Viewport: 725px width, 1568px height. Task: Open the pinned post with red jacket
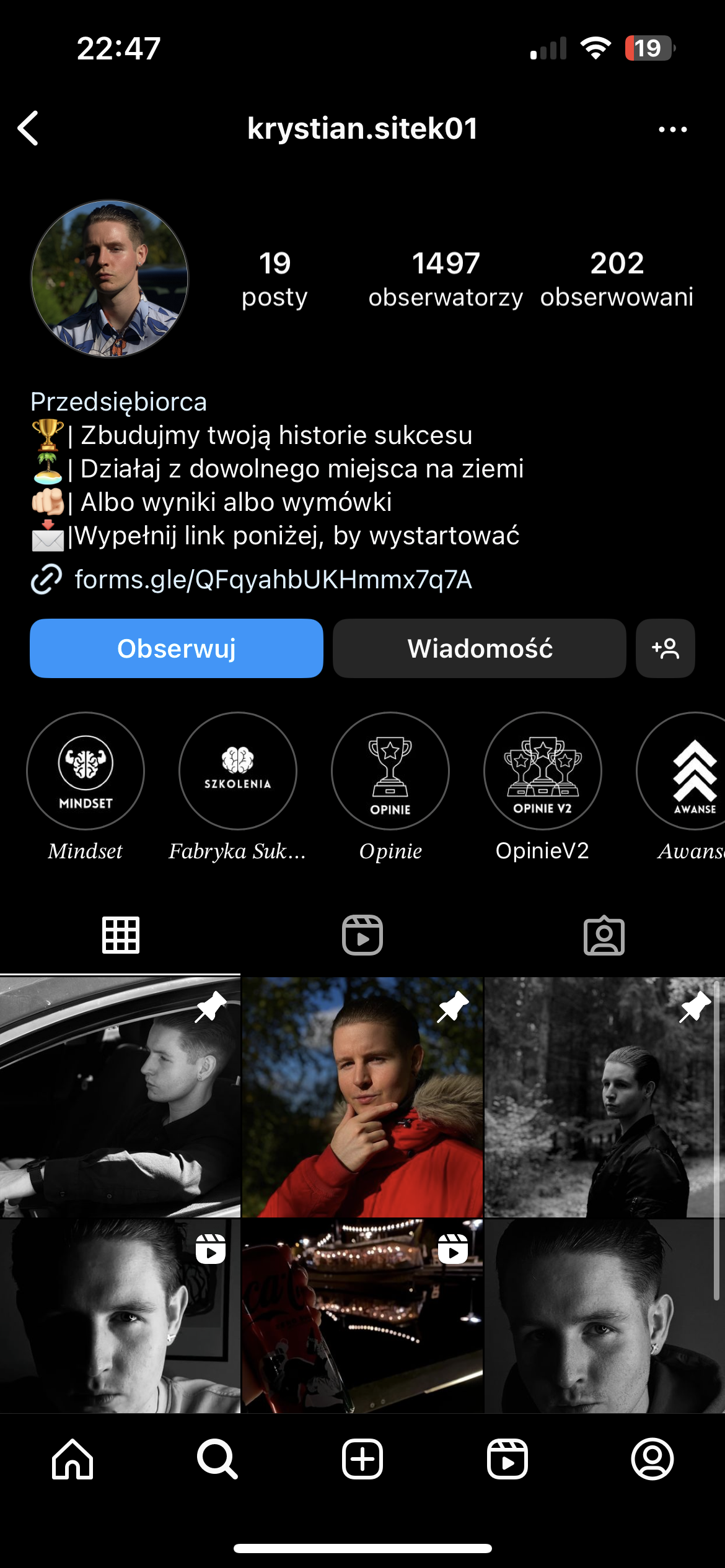coord(362,1097)
